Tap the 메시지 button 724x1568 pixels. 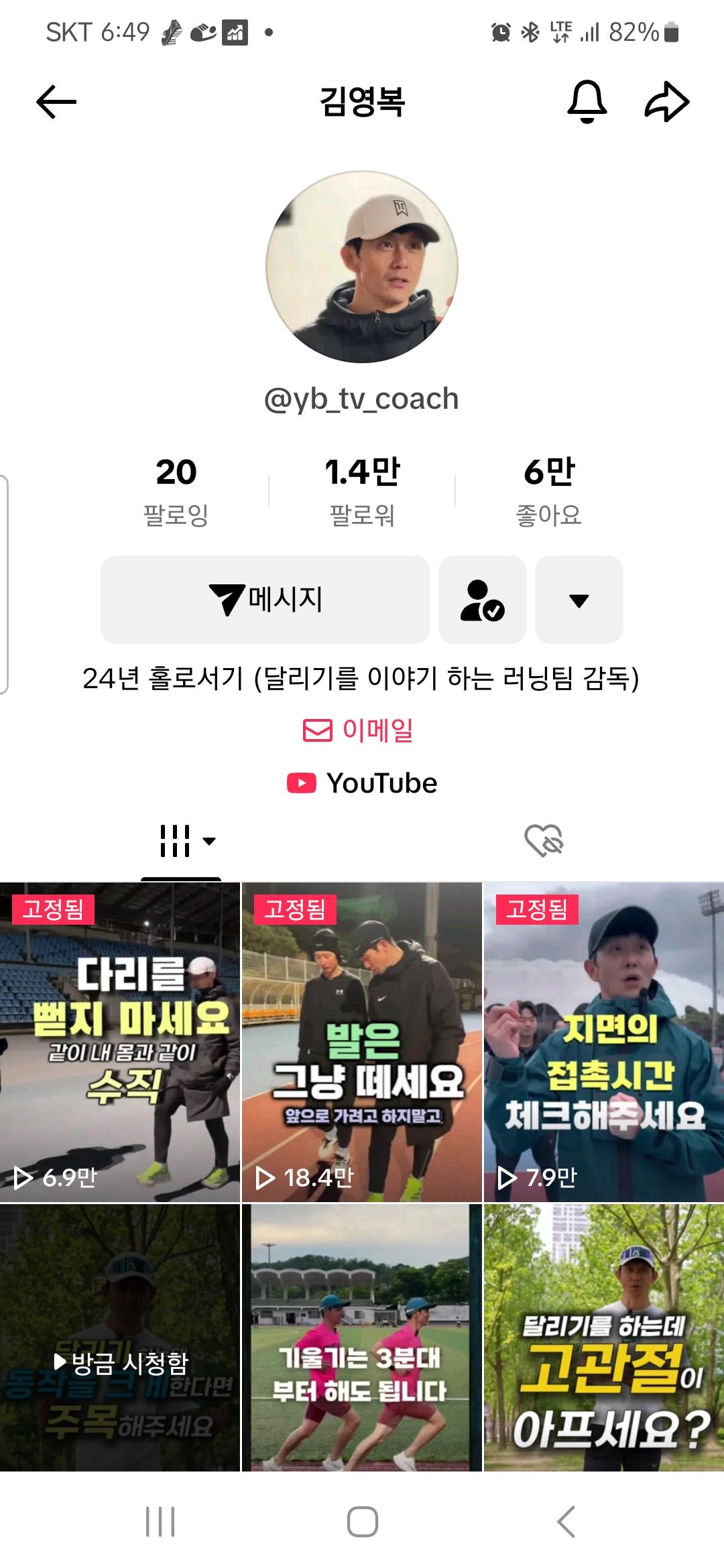[x=265, y=599]
